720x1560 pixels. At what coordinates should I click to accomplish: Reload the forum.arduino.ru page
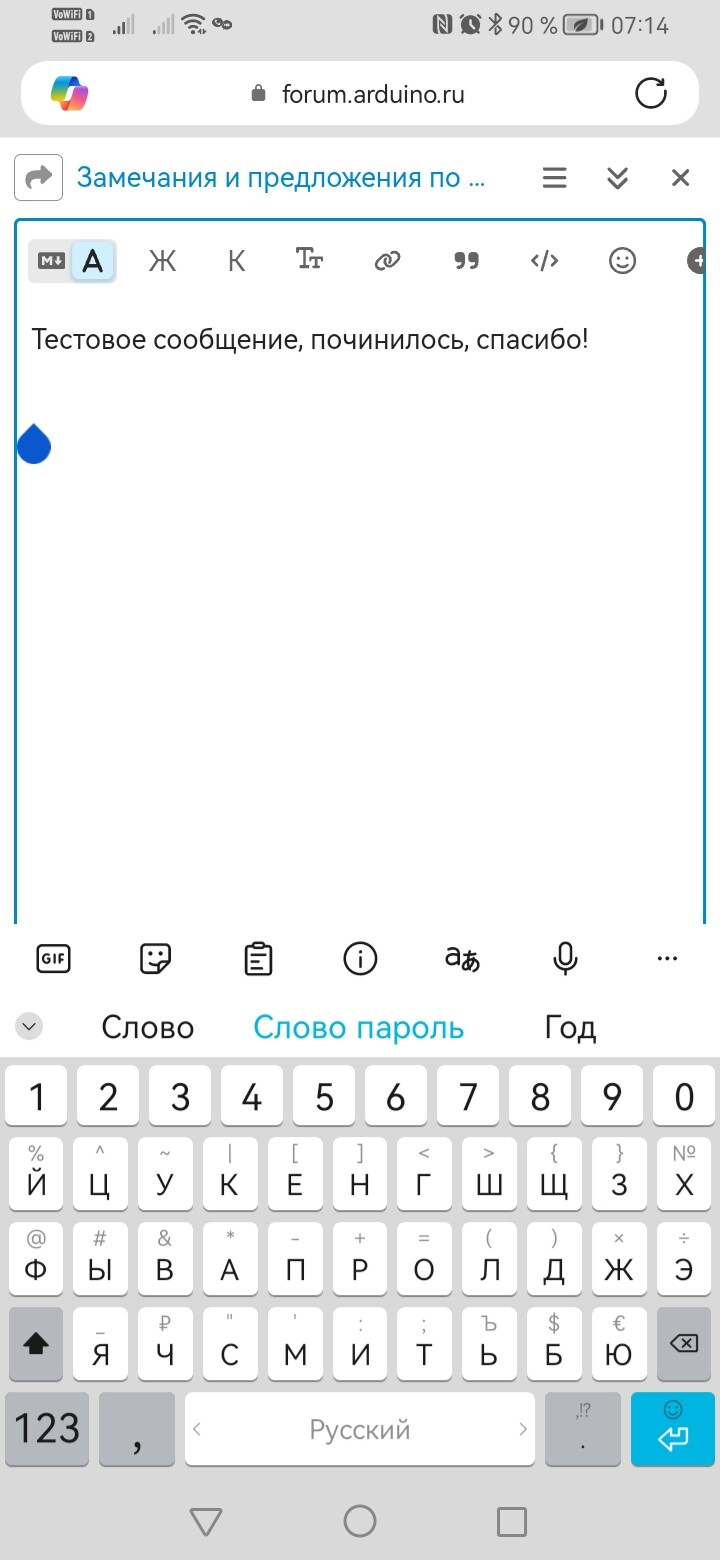coord(651,94)
